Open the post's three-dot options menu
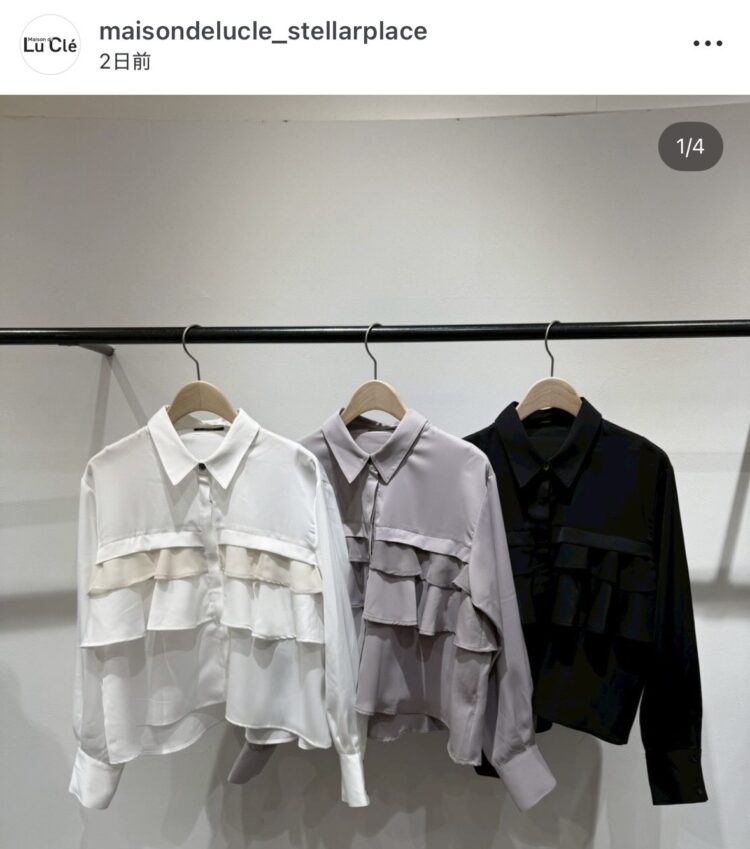 707,43
